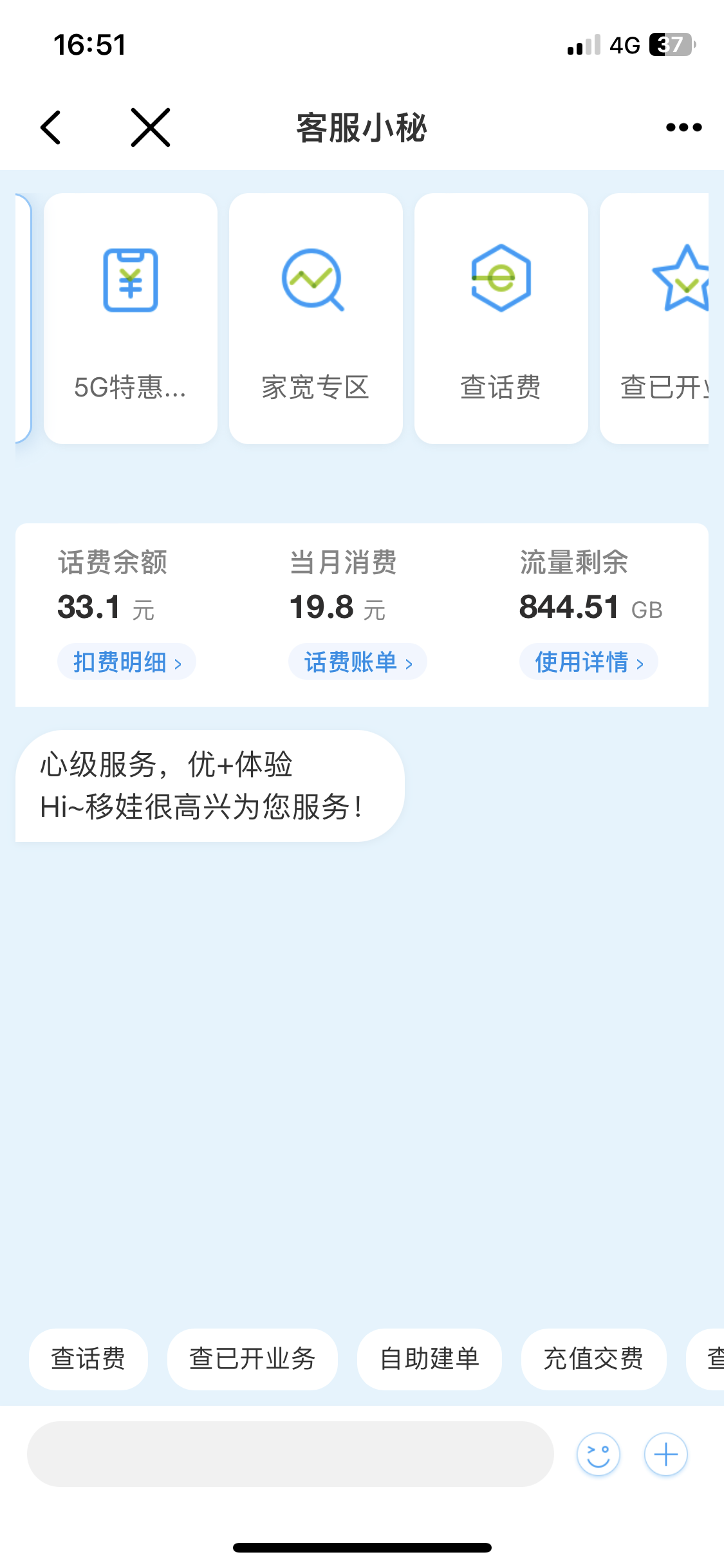Close the 客服小秘 page
Image resolution: width=724 pixels, height=1568 pixels.
[x=151, y=127]
